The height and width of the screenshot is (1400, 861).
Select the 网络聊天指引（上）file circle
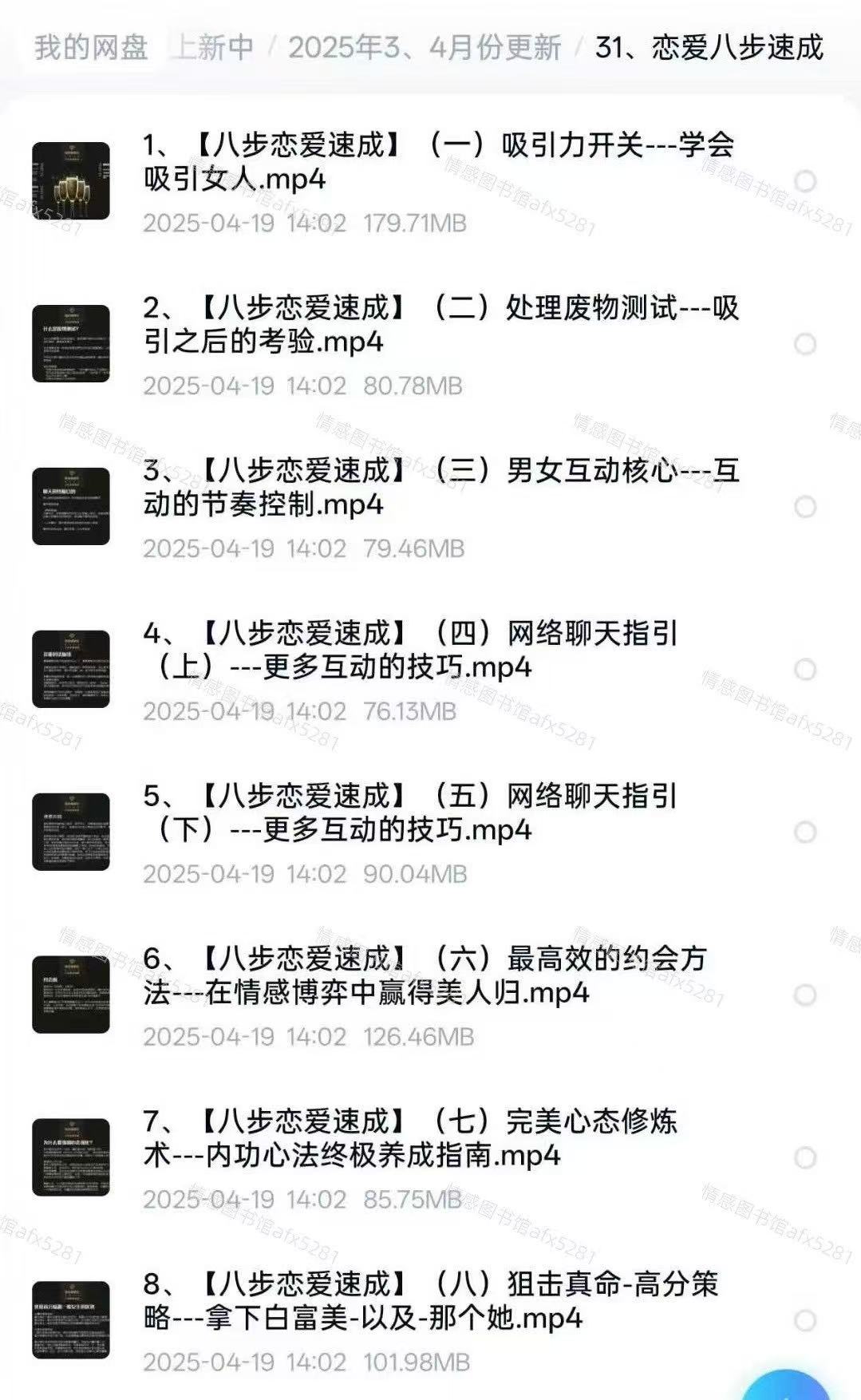coord(804,670)
